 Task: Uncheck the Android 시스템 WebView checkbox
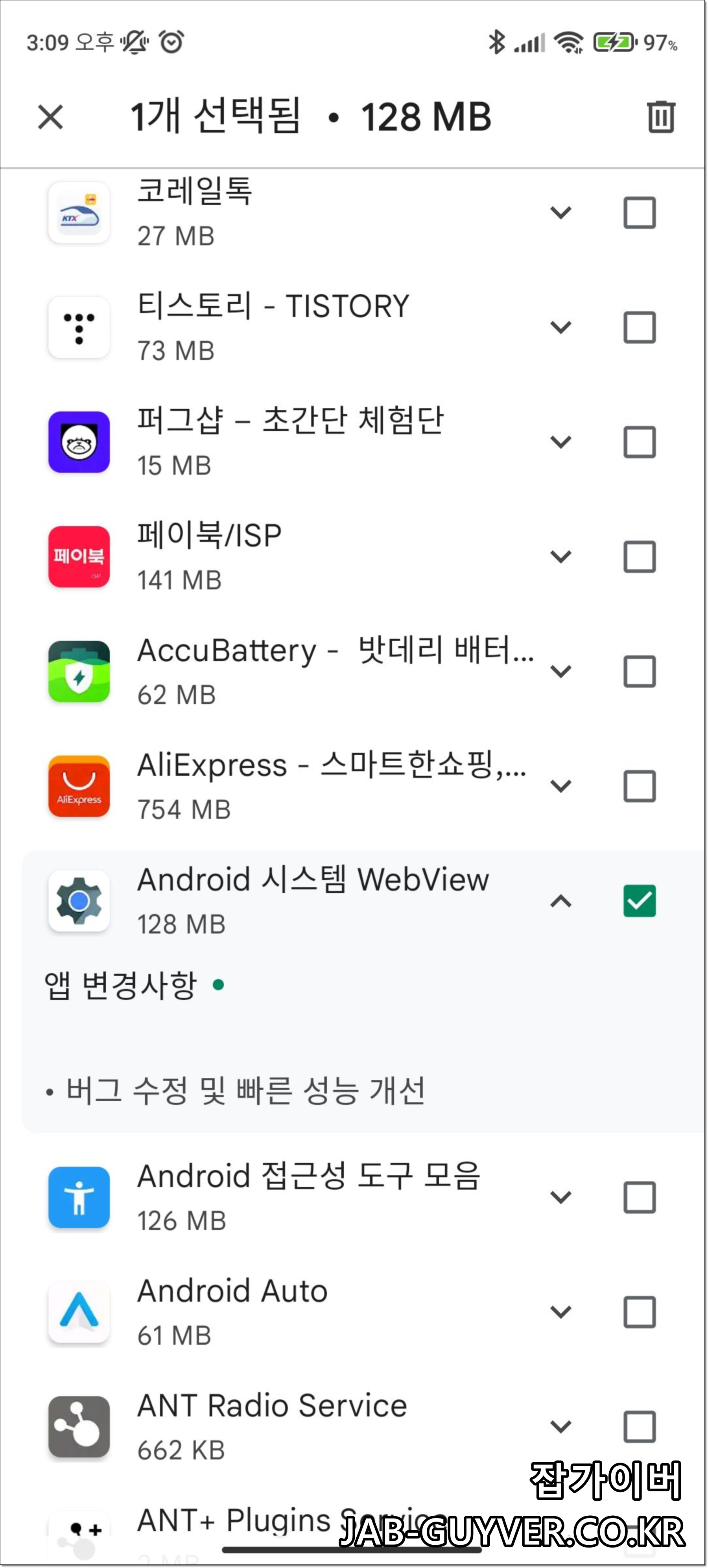coord(640,902)
